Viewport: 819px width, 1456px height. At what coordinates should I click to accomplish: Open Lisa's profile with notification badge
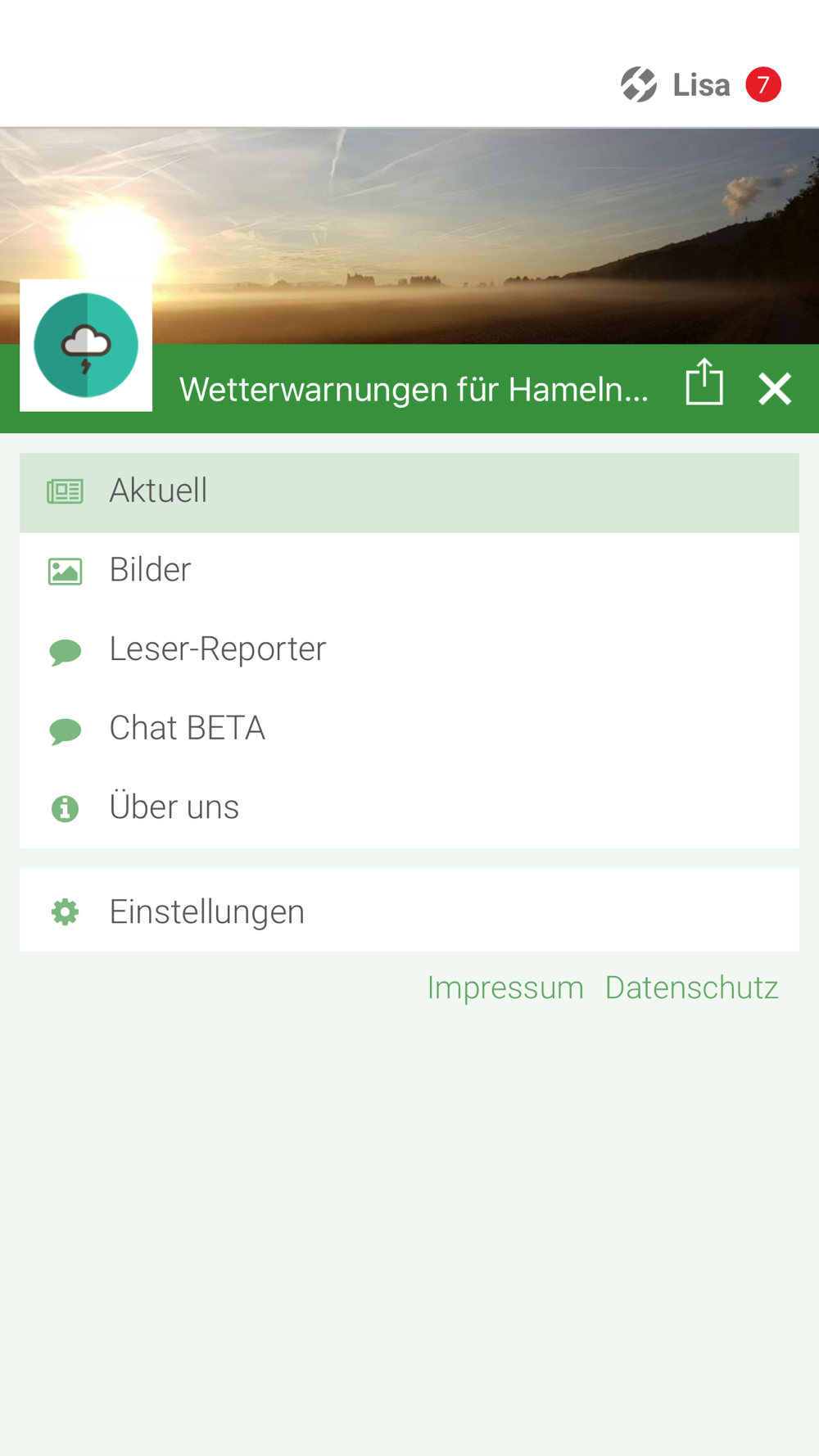[x=701, y=84]
